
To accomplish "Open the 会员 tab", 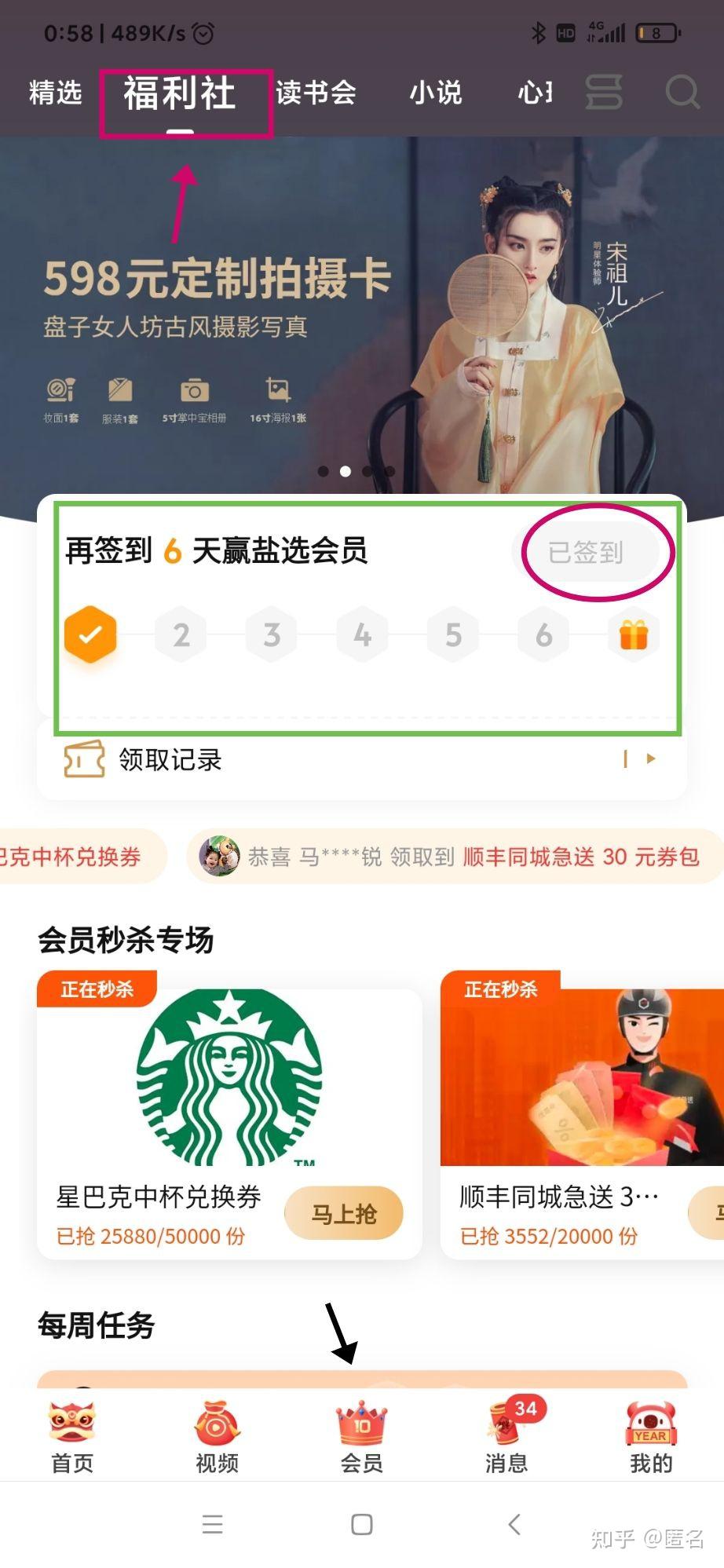I will [362, 1437].
